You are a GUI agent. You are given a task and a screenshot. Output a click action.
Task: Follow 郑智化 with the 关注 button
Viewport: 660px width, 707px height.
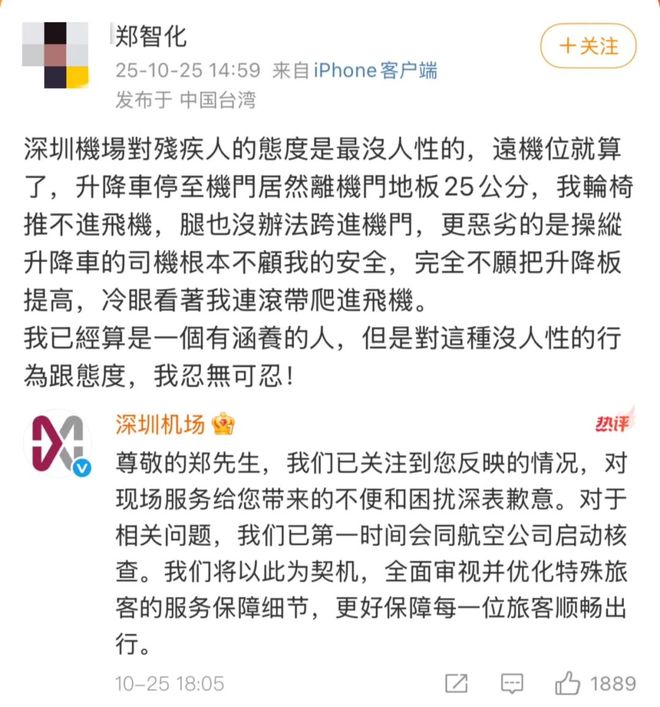click(x=588, y=46)
